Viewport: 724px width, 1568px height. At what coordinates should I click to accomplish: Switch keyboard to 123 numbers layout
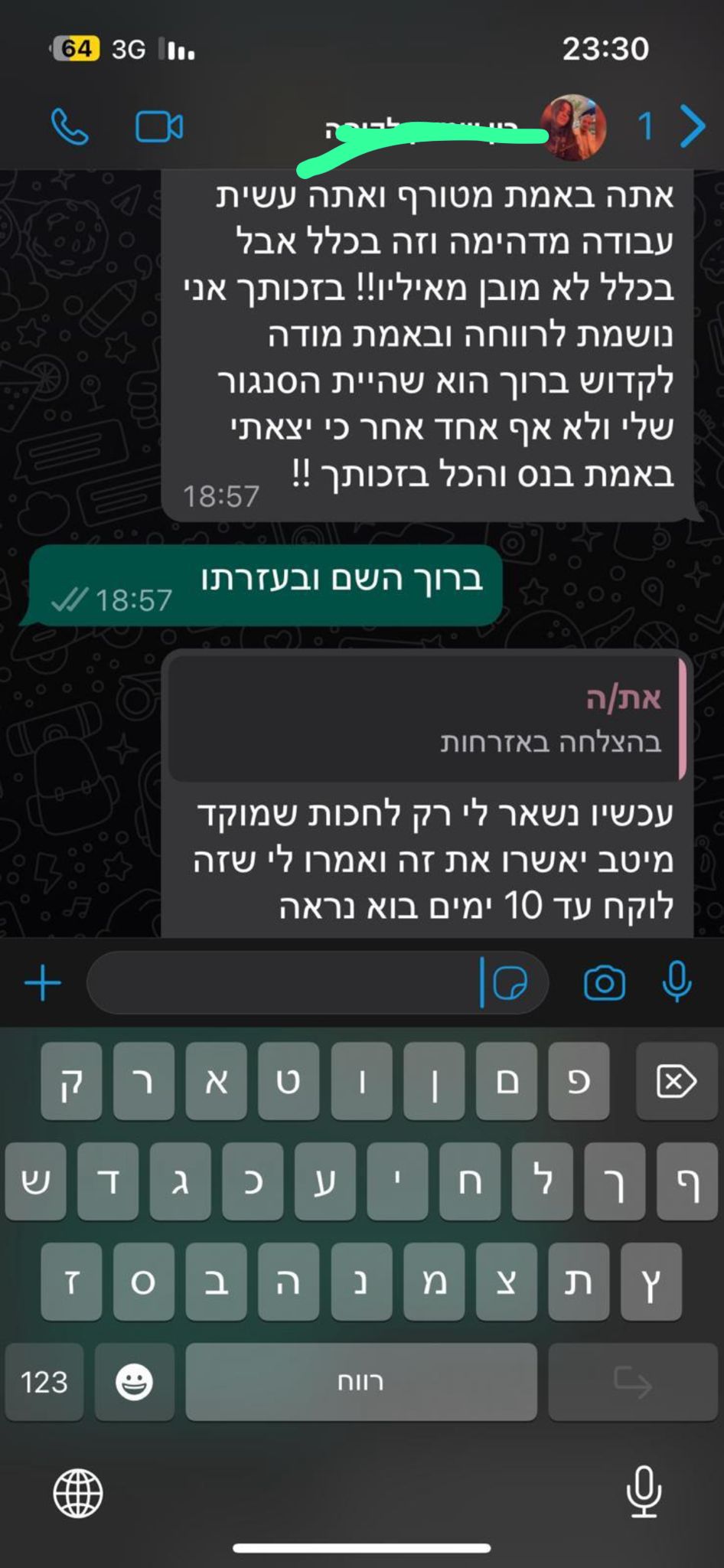(44, 1382)
